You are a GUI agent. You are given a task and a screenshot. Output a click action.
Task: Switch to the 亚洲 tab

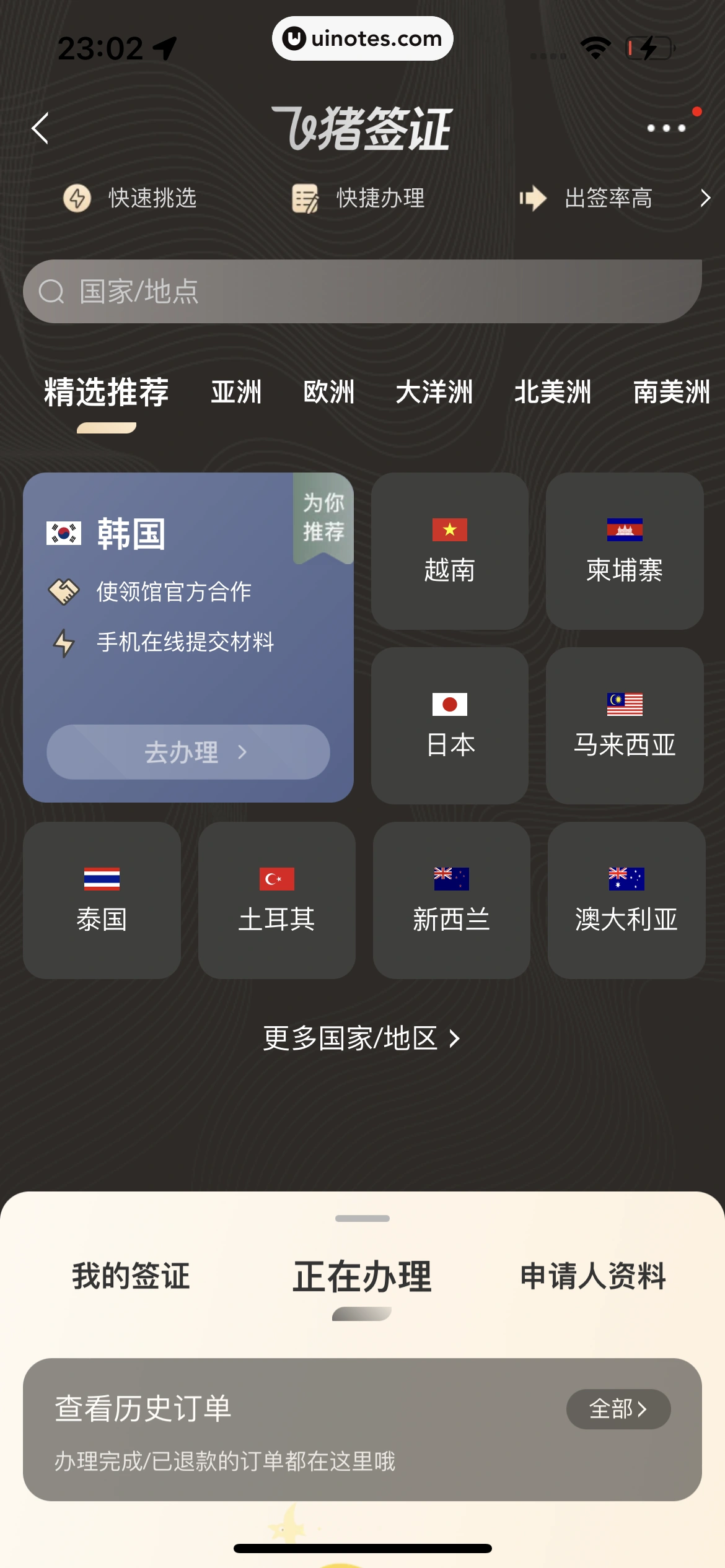tap(236, 392)
